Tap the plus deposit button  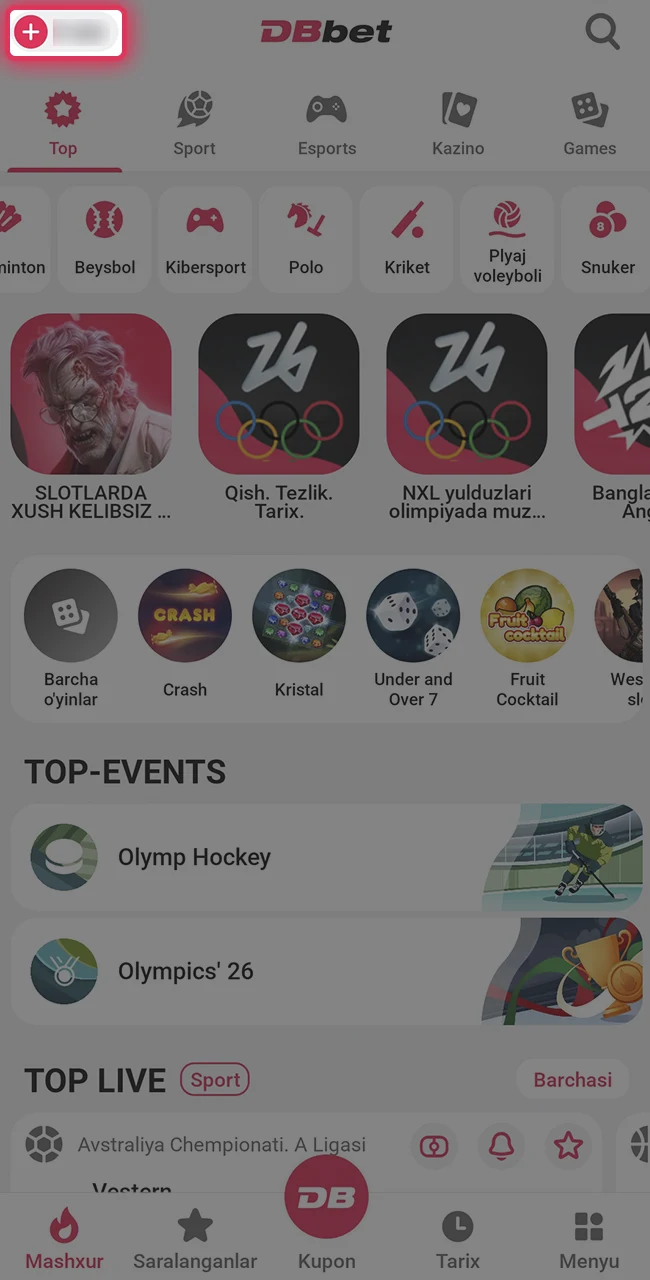click(x=32, y=33)
